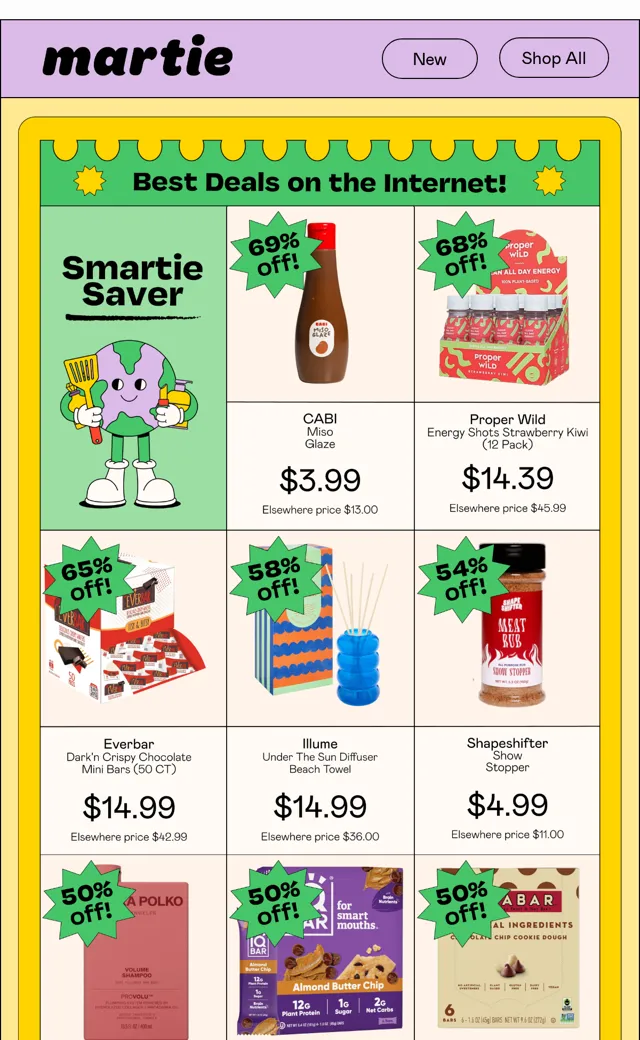Viewport: 640px width, 1040px height.
Task: View Proper Wild Energy Shots 12 Pack
Action: 507,368
